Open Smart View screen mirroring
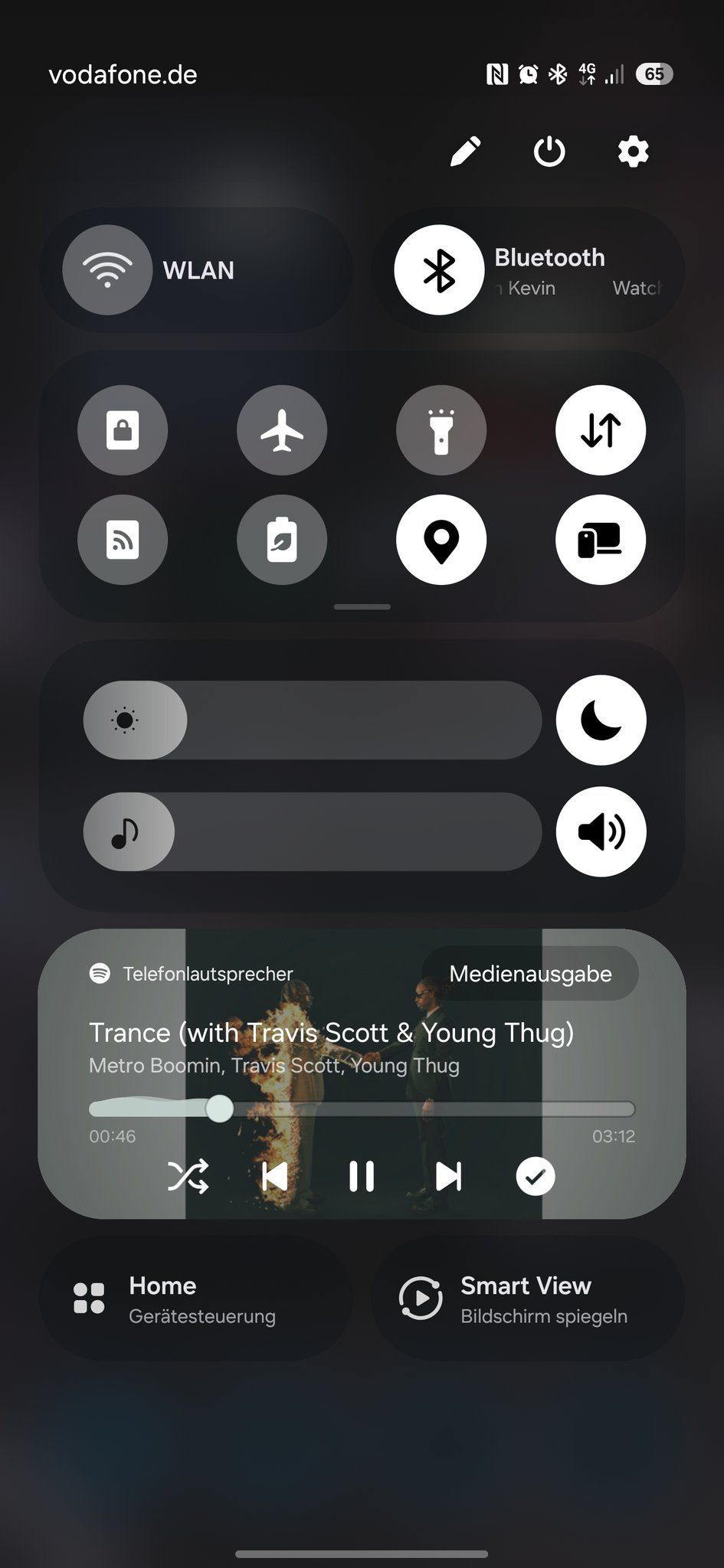The width and height of the screenshot is (724, 1568). (x=527, y=1299)
